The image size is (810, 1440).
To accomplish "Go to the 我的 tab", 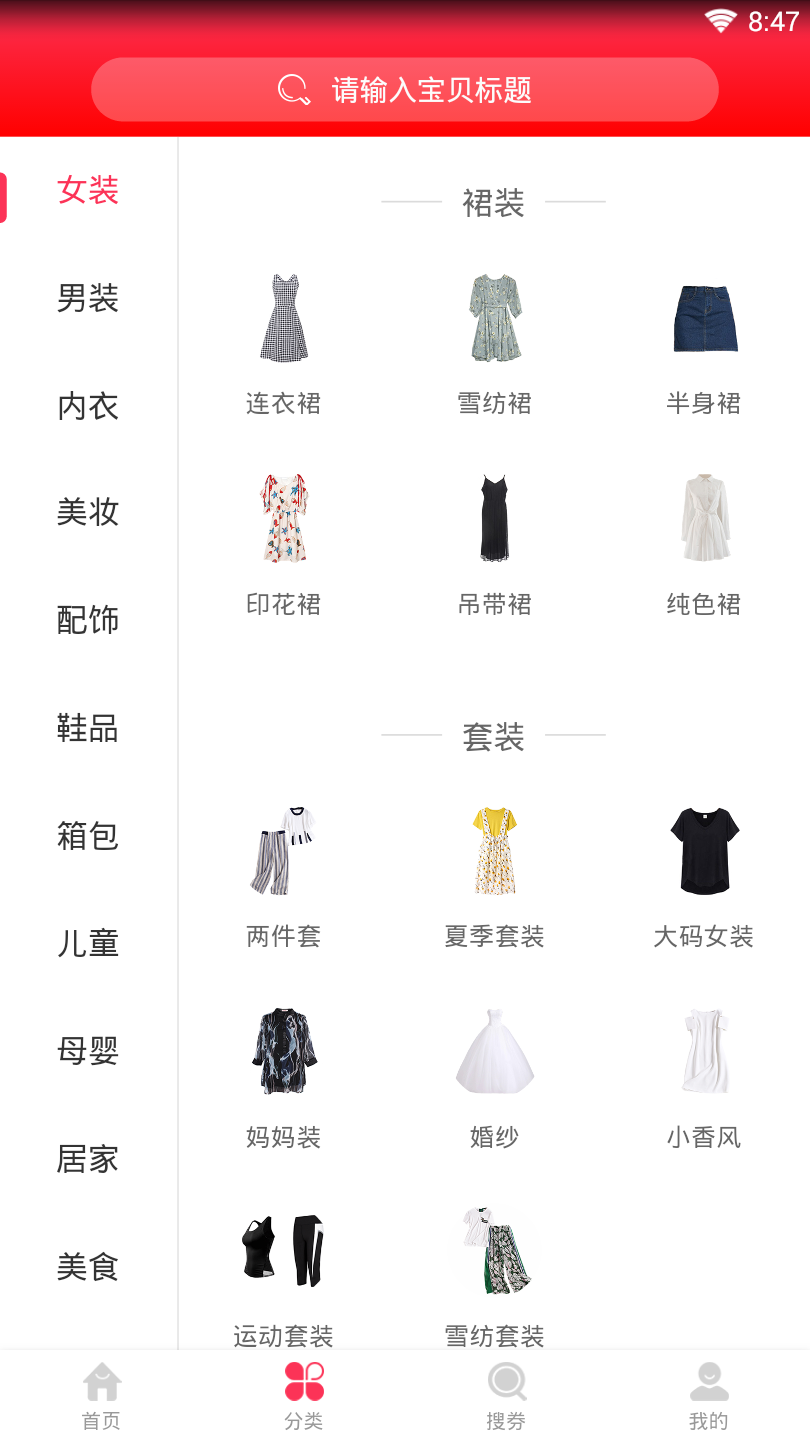I will point(708,1396).
